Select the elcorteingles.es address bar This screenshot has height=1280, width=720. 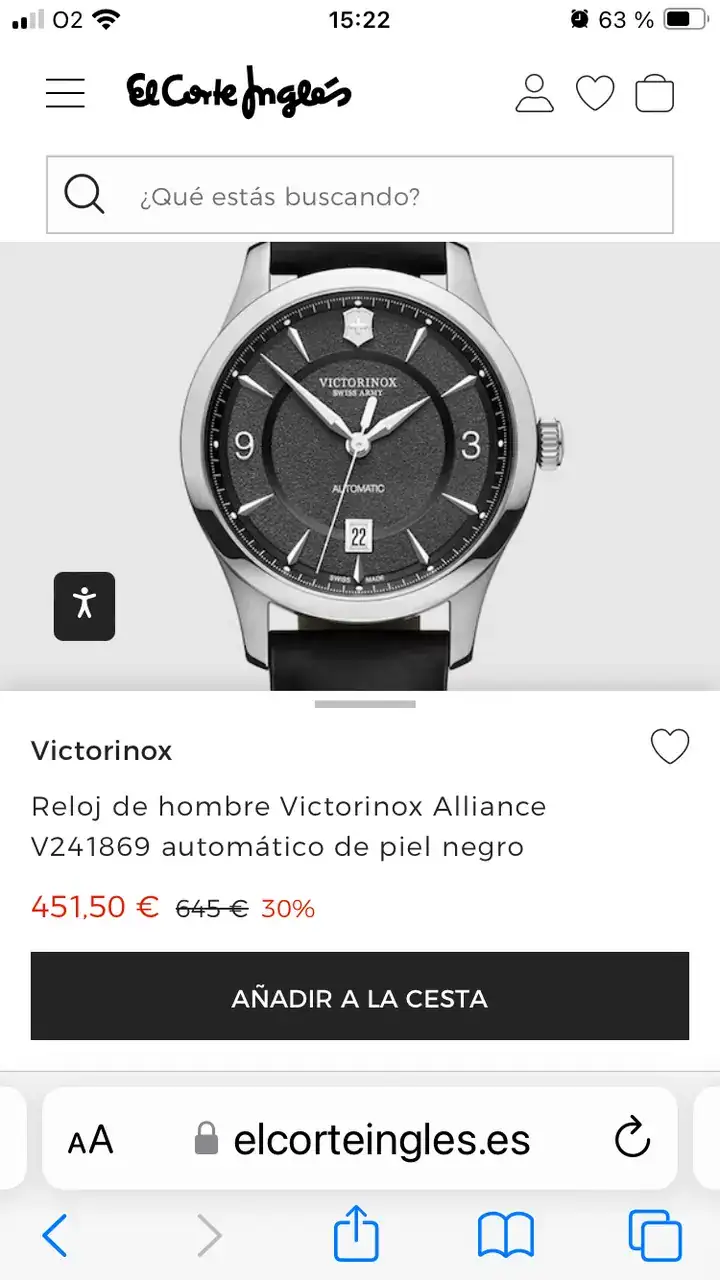tap(380, 1140)
